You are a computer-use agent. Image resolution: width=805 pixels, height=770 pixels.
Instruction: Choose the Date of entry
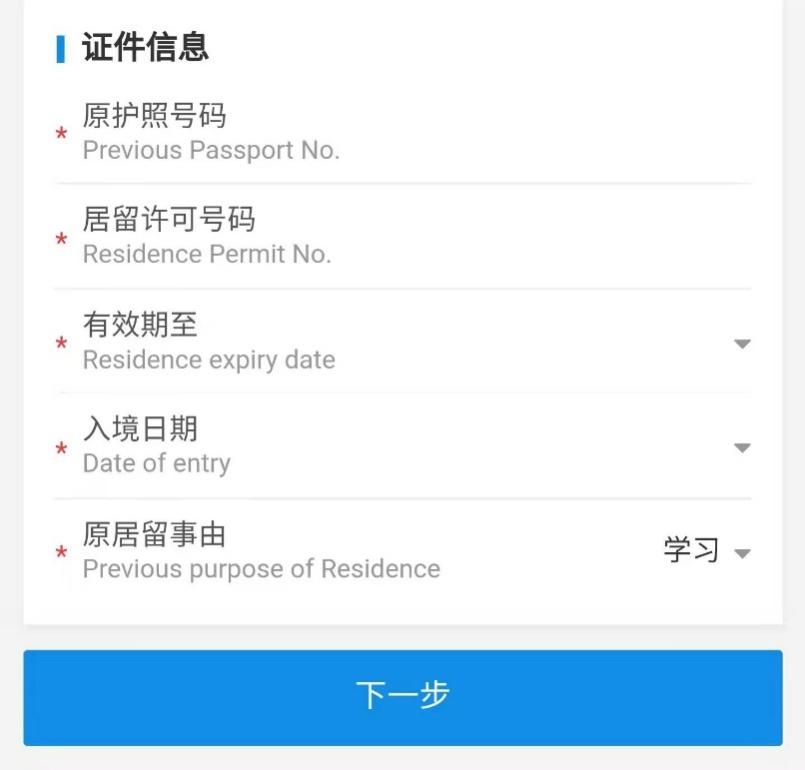pyautogui.click(x=741, y=448)
